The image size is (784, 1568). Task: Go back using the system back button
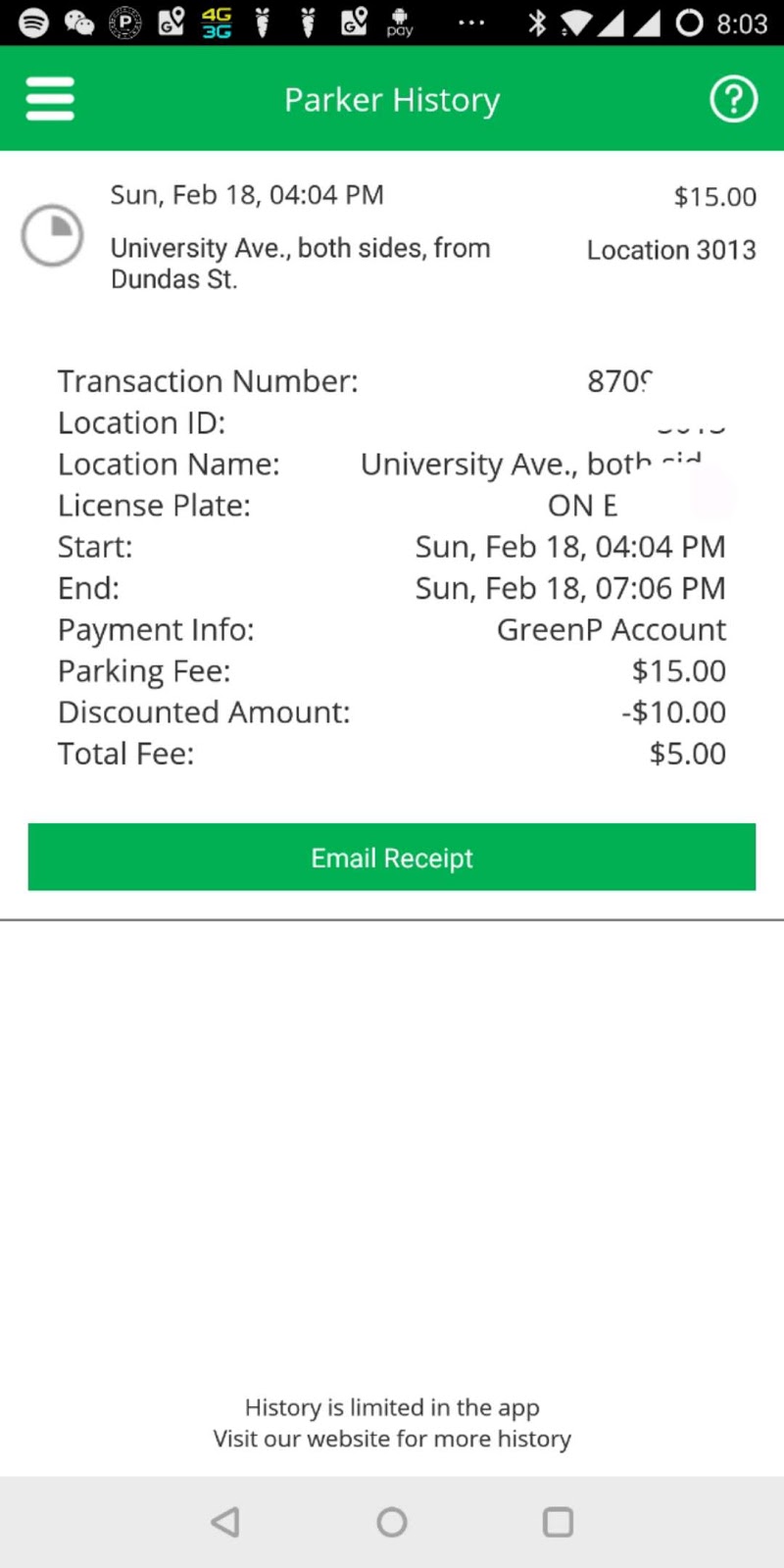[225, 1522]
